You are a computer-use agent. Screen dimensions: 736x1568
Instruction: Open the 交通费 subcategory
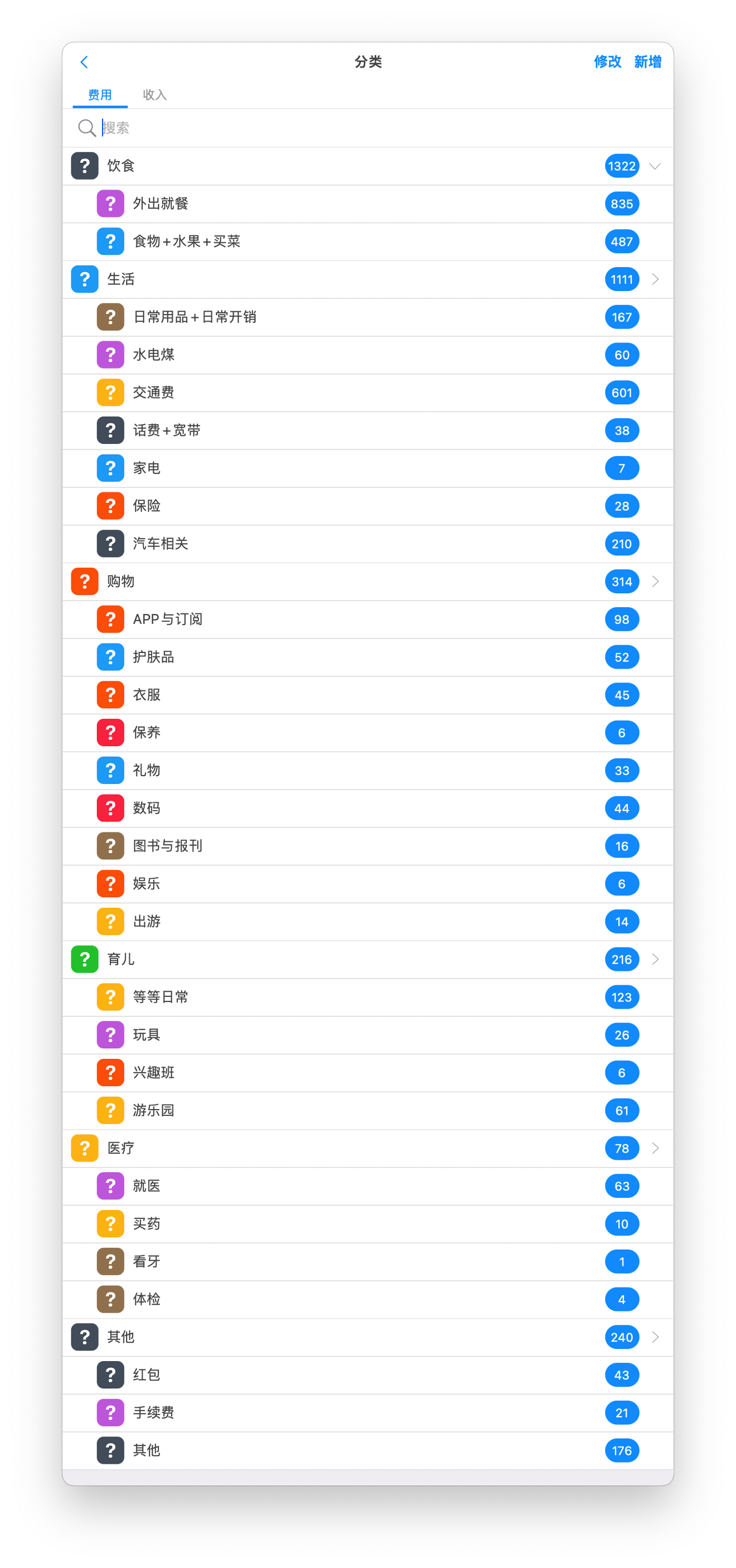[367, 393]
